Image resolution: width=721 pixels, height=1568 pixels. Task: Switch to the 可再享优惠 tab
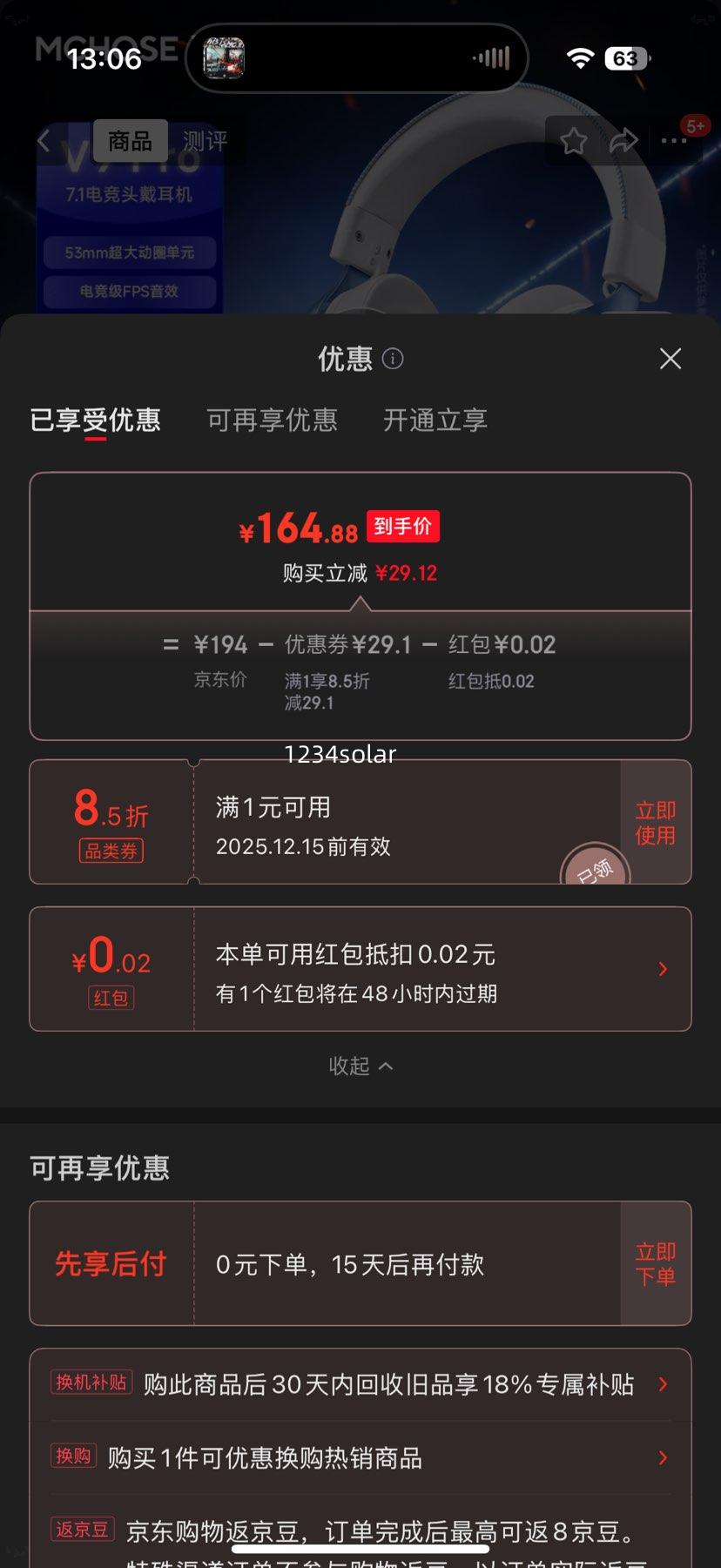pos(272,420)
